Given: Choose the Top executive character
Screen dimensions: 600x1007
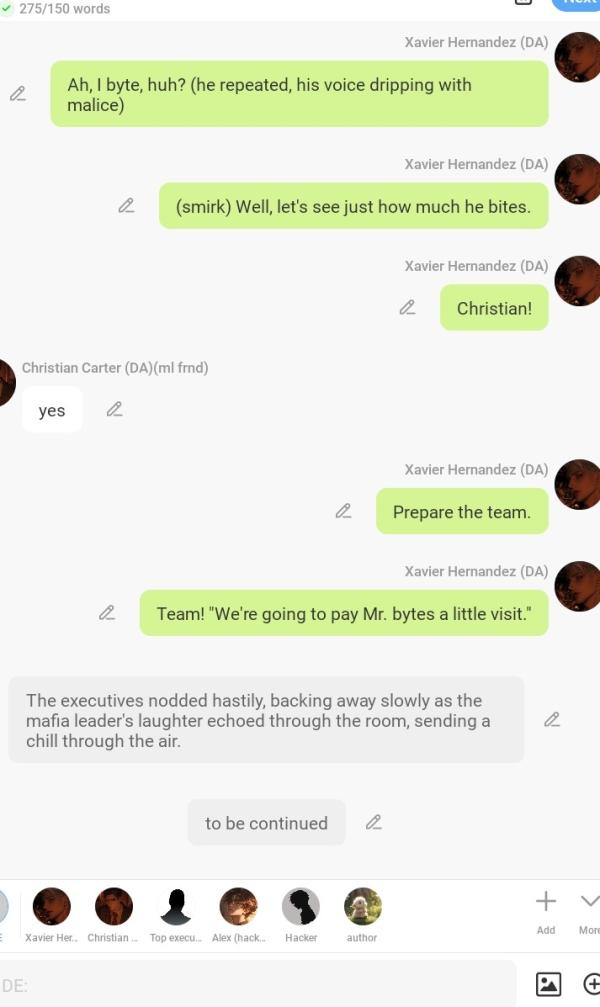Looking at the screenshot, I should tap(176, 908).
